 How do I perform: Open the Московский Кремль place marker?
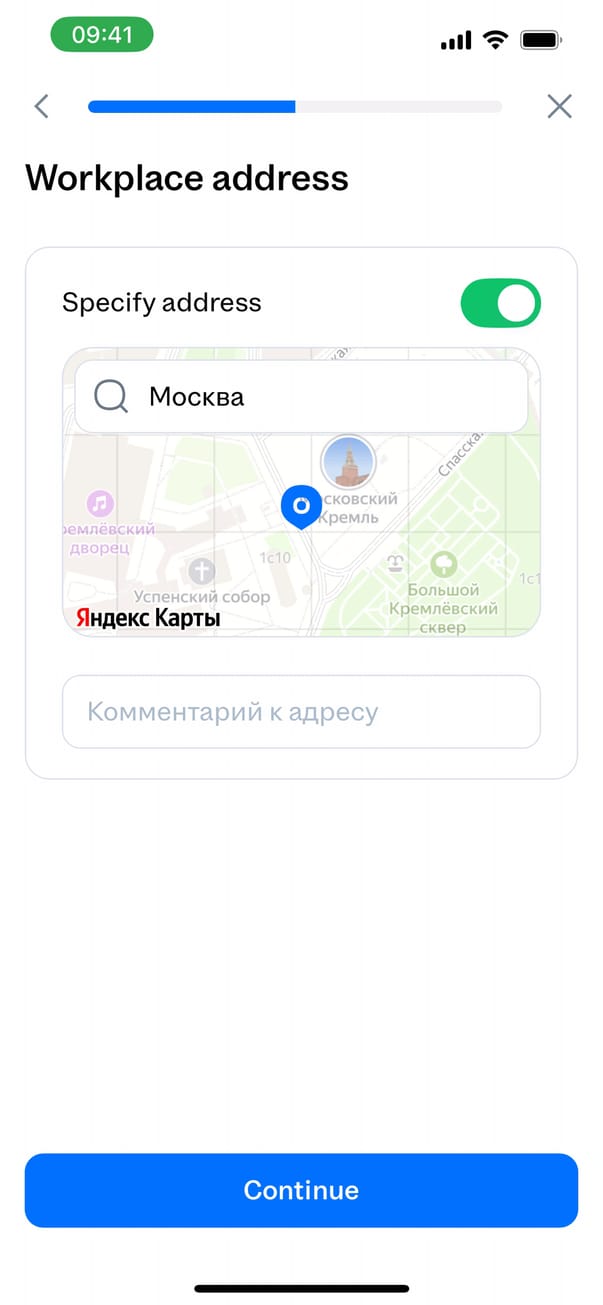(347, 462)
